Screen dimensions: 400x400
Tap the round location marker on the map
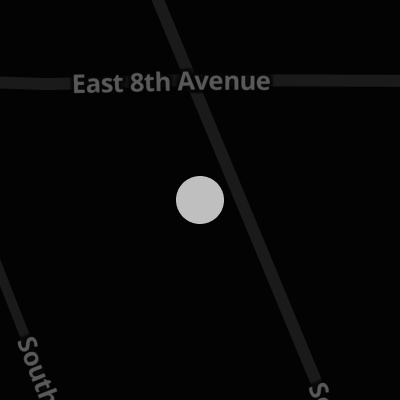pyautogui.click(x=200, y=200)
